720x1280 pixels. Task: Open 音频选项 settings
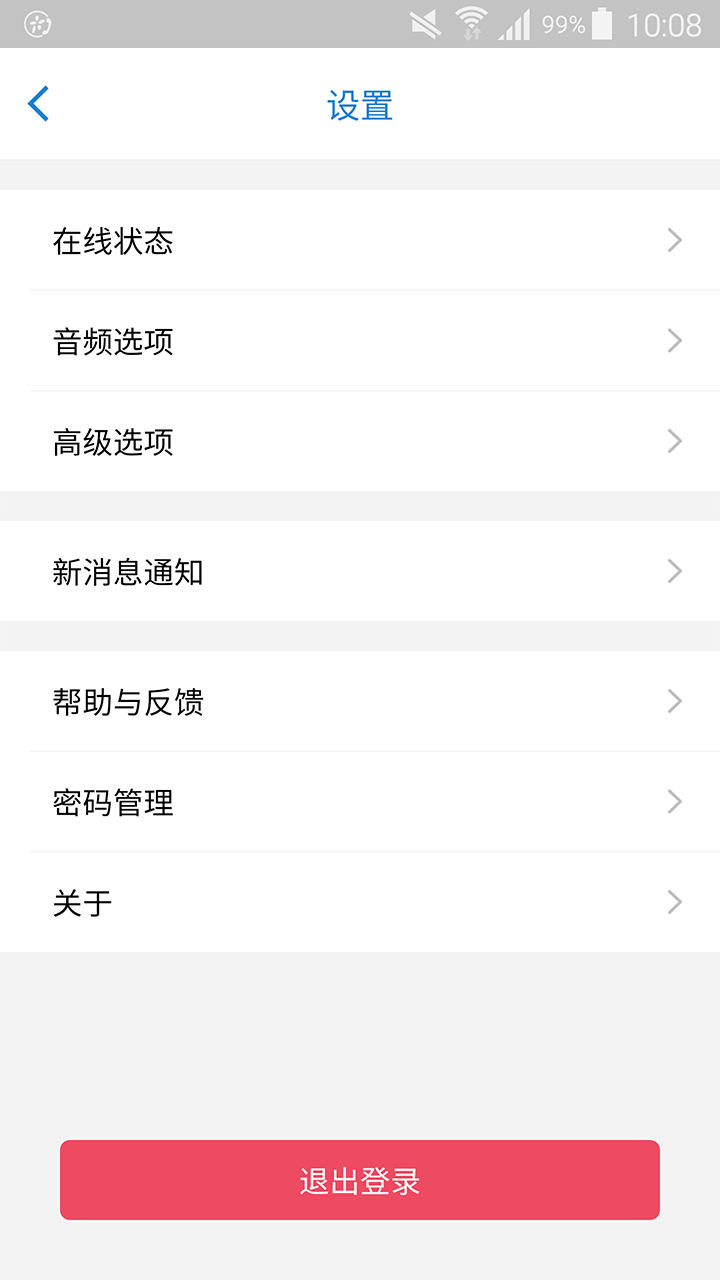pyautogui.click(x=360, y=341)
